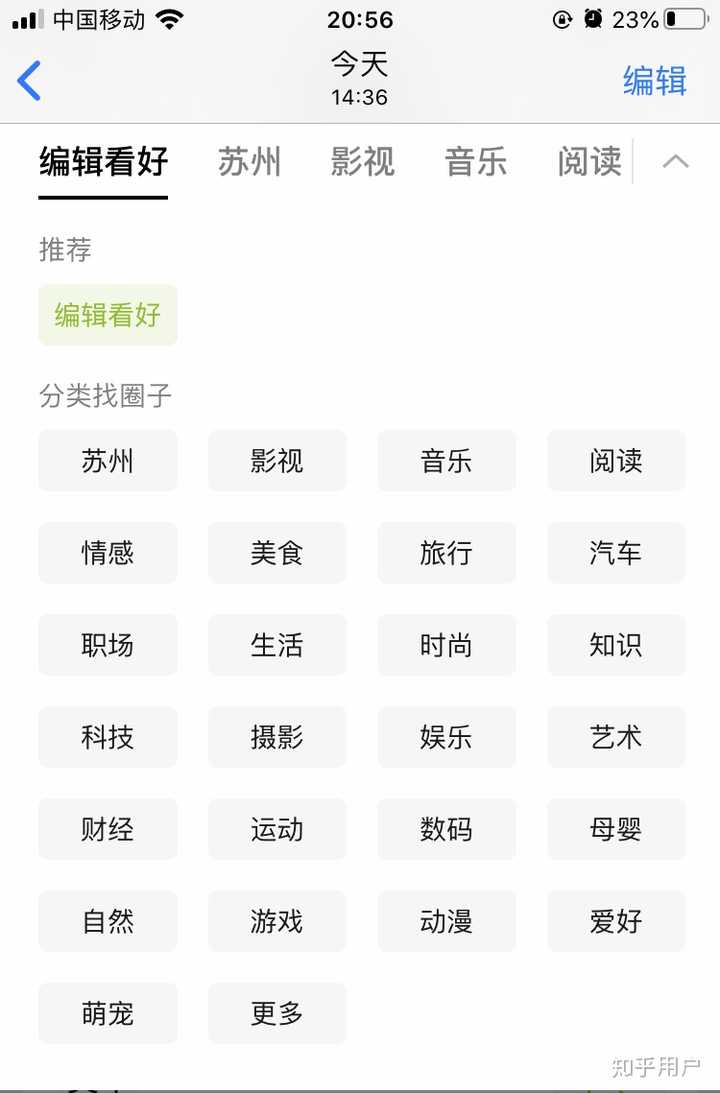
Task: Tap the 编辑 button in the header
Action: pyautogui.click(x=654, y=80)
